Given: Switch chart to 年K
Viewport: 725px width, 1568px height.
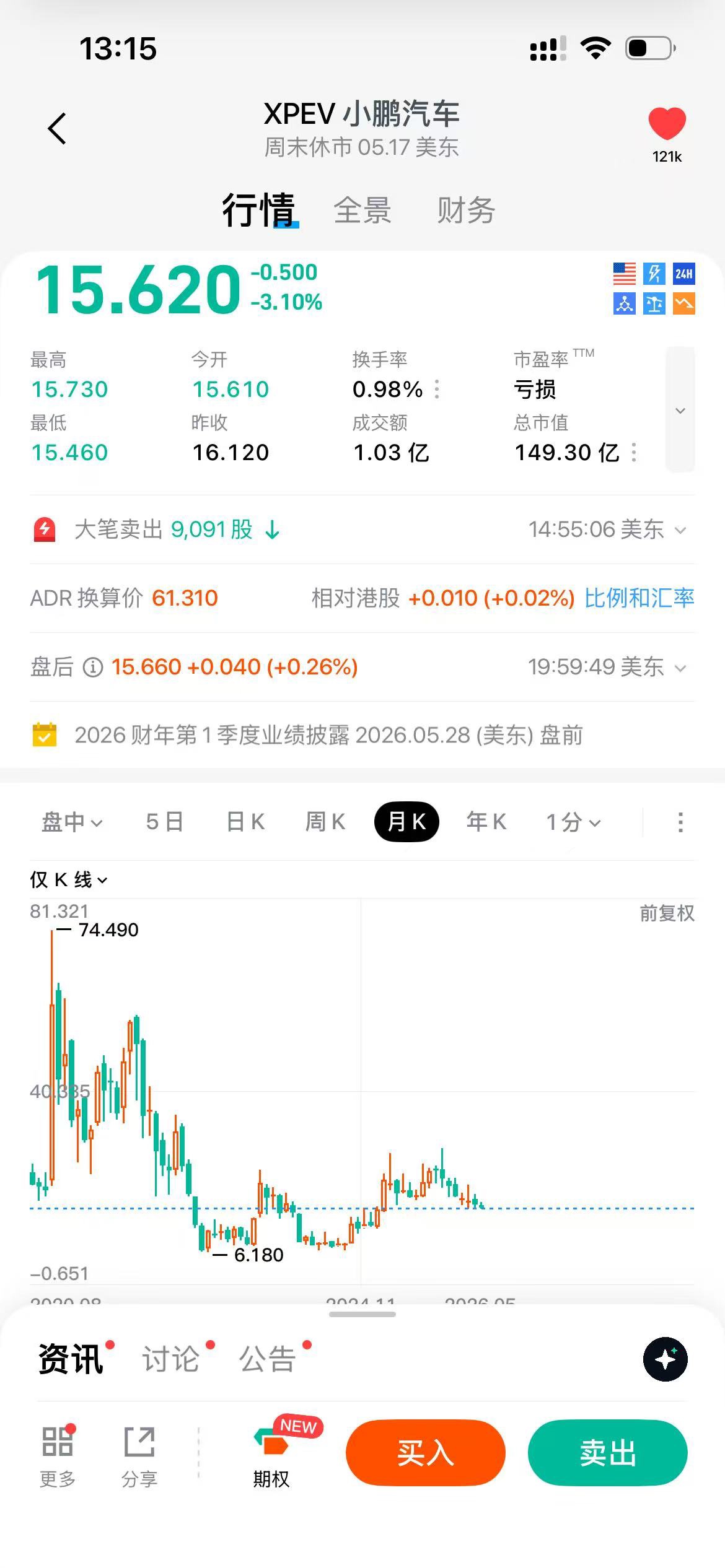Looking at the screenshot, I should click(486, 822).
